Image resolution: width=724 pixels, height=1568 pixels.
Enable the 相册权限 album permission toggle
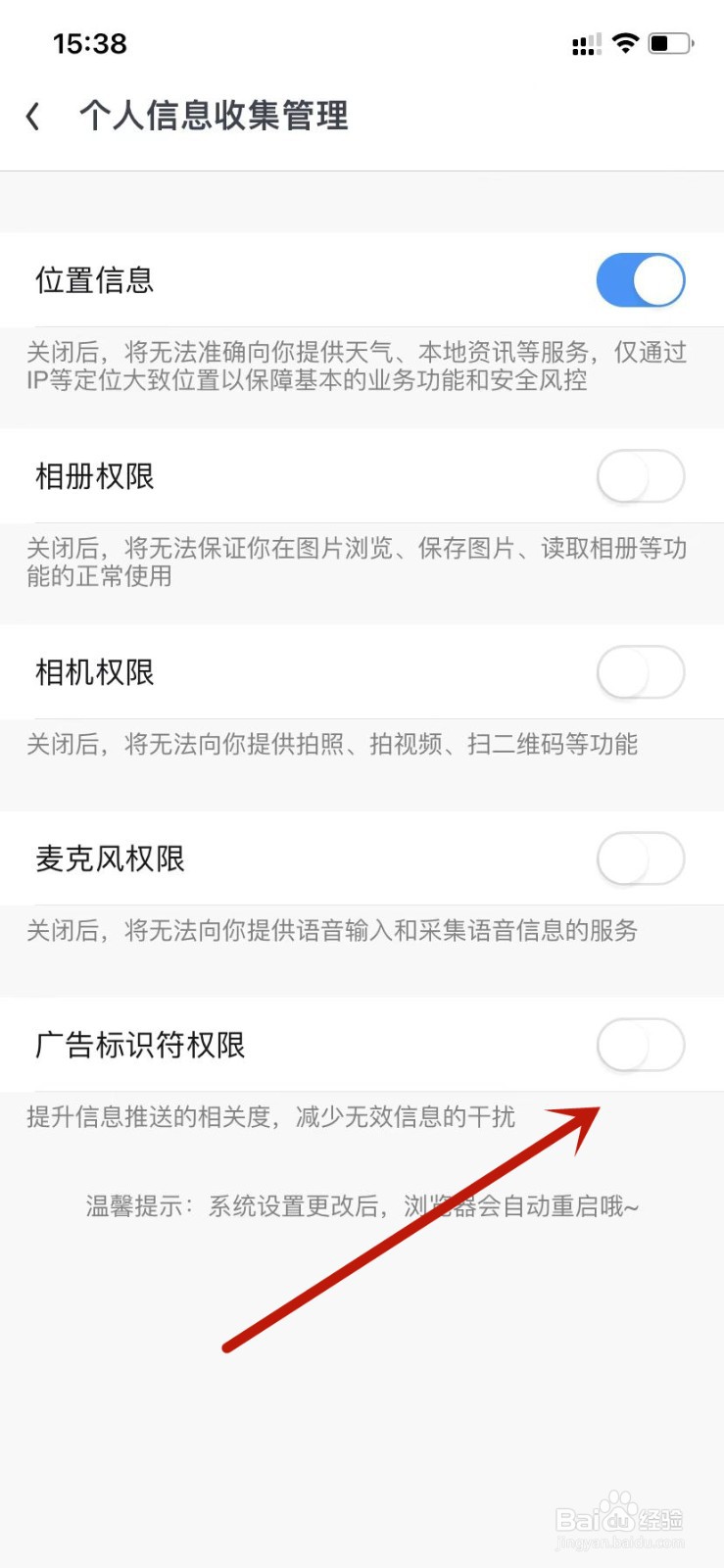point(640,477)
